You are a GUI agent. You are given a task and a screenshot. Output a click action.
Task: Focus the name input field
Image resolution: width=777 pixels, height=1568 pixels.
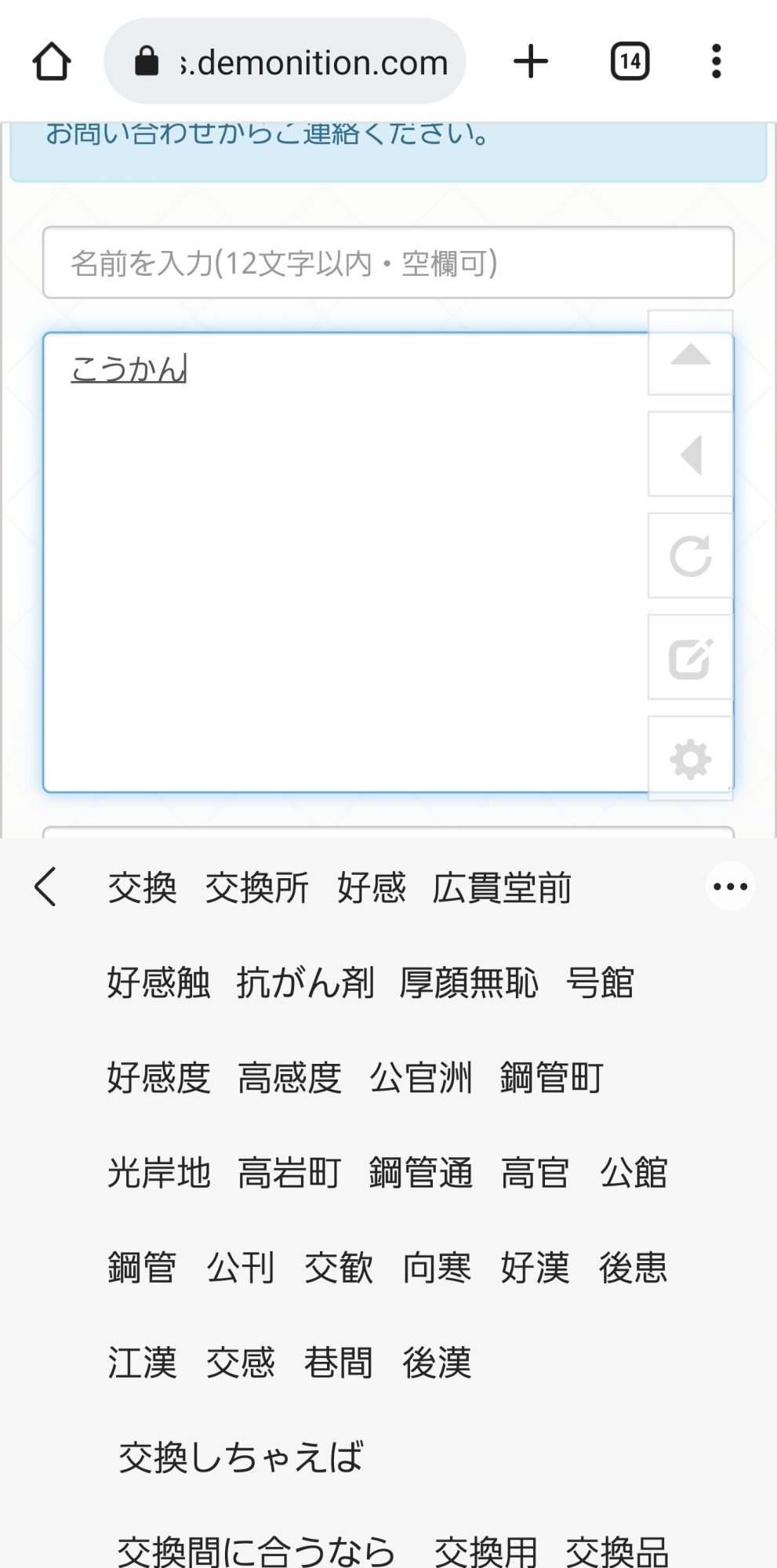[x=388, y=263]
